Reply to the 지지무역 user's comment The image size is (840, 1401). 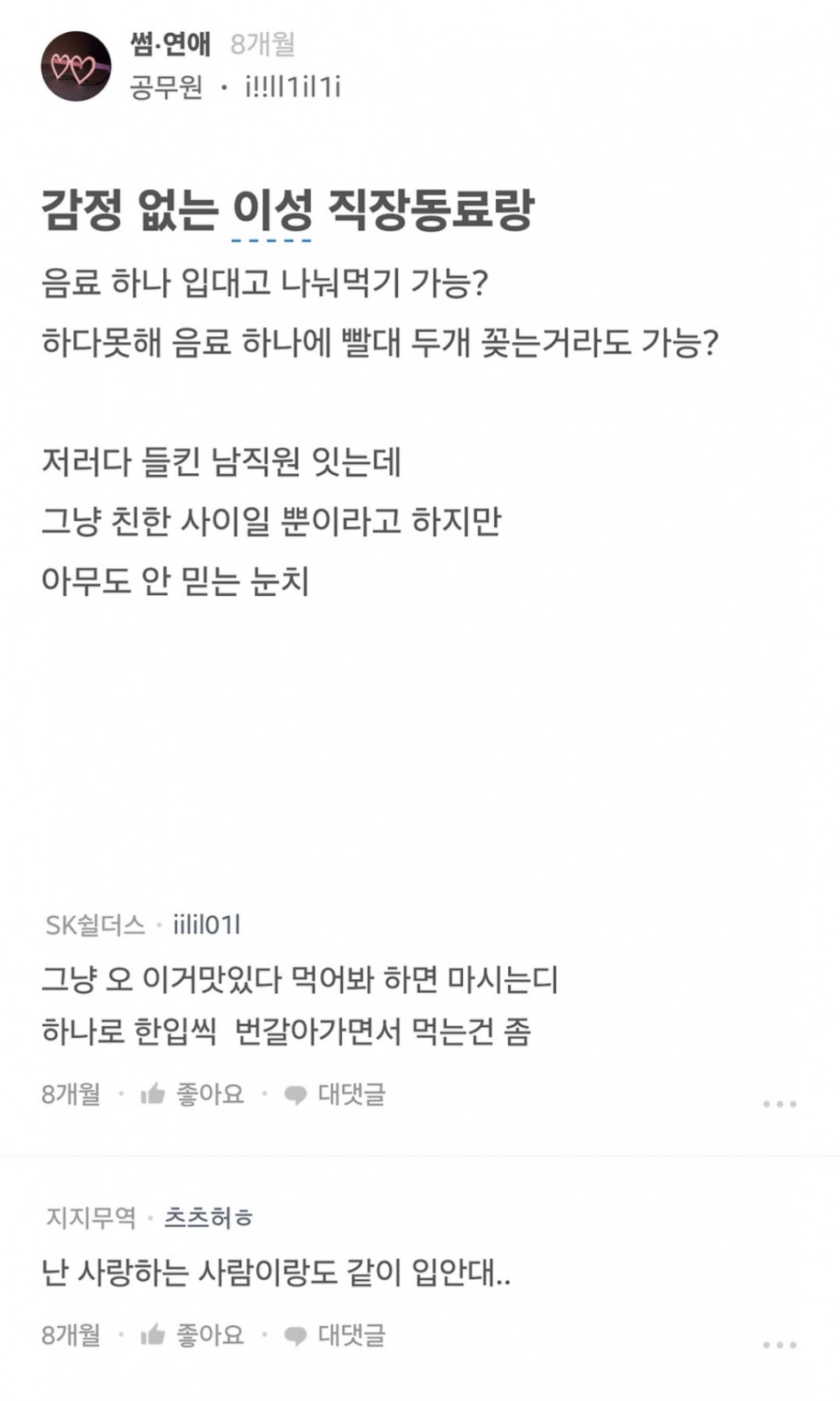(335, 1334)
